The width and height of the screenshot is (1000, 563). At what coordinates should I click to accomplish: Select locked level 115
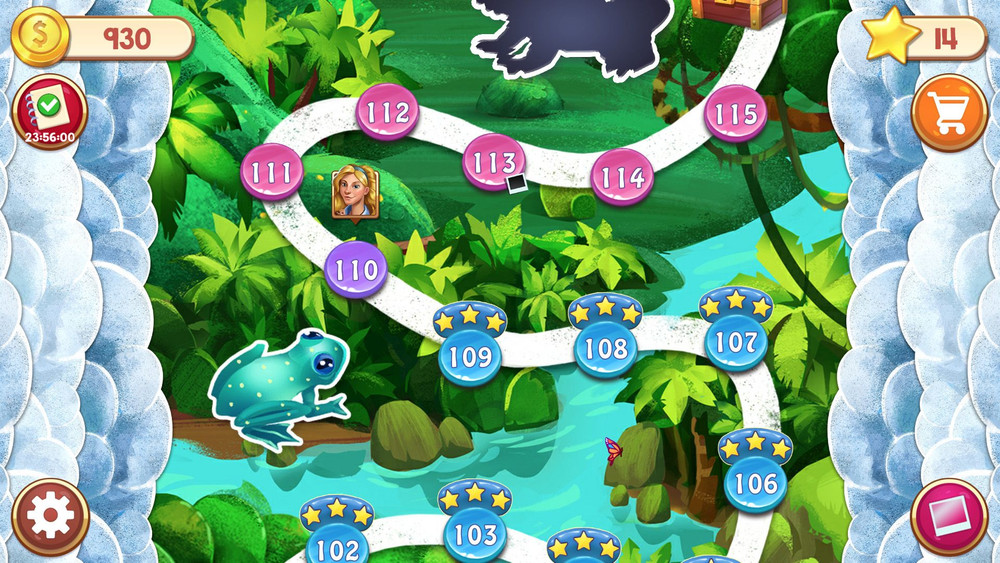735,114
